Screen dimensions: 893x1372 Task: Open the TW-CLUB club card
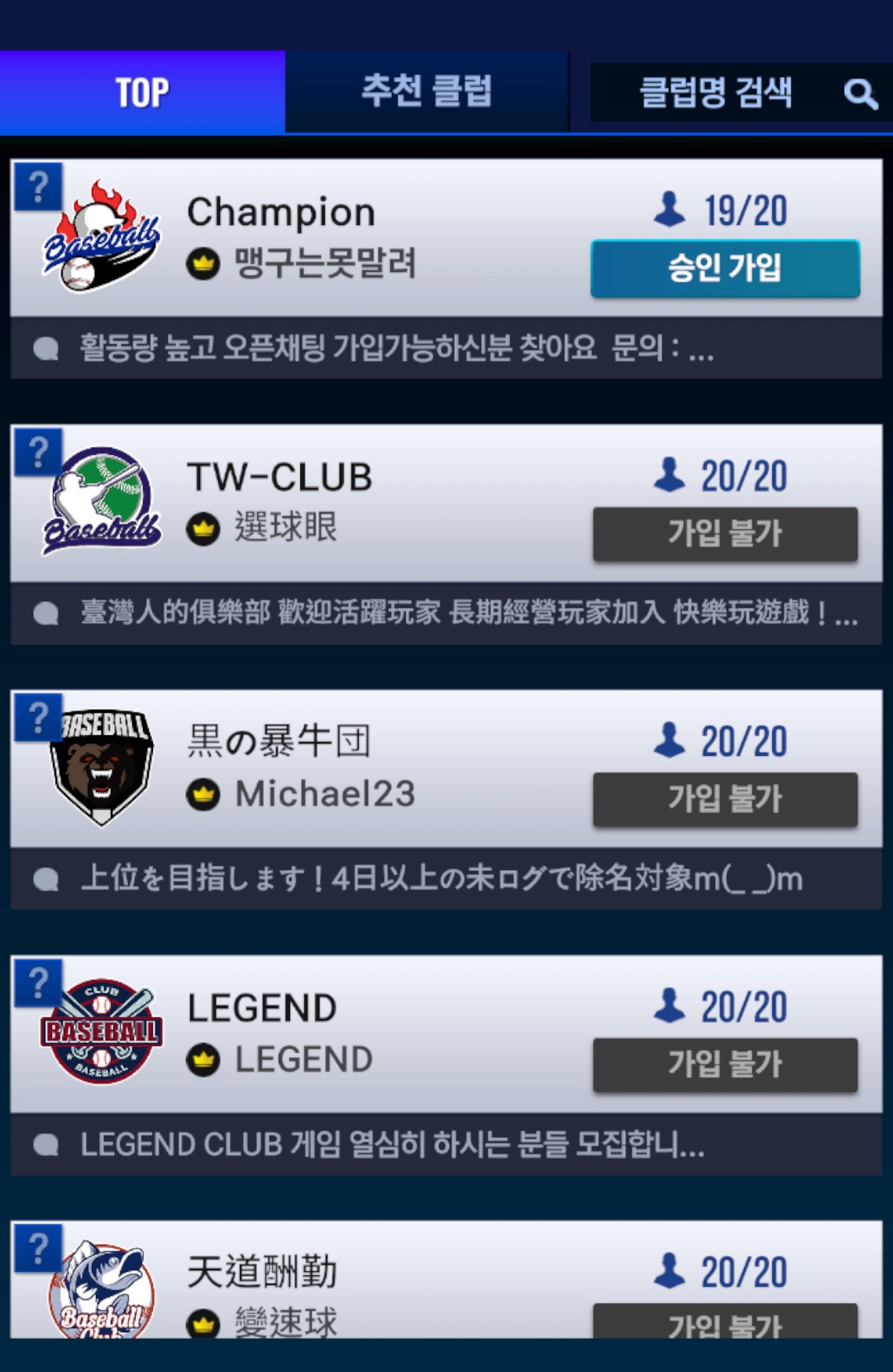coord(372,503)
